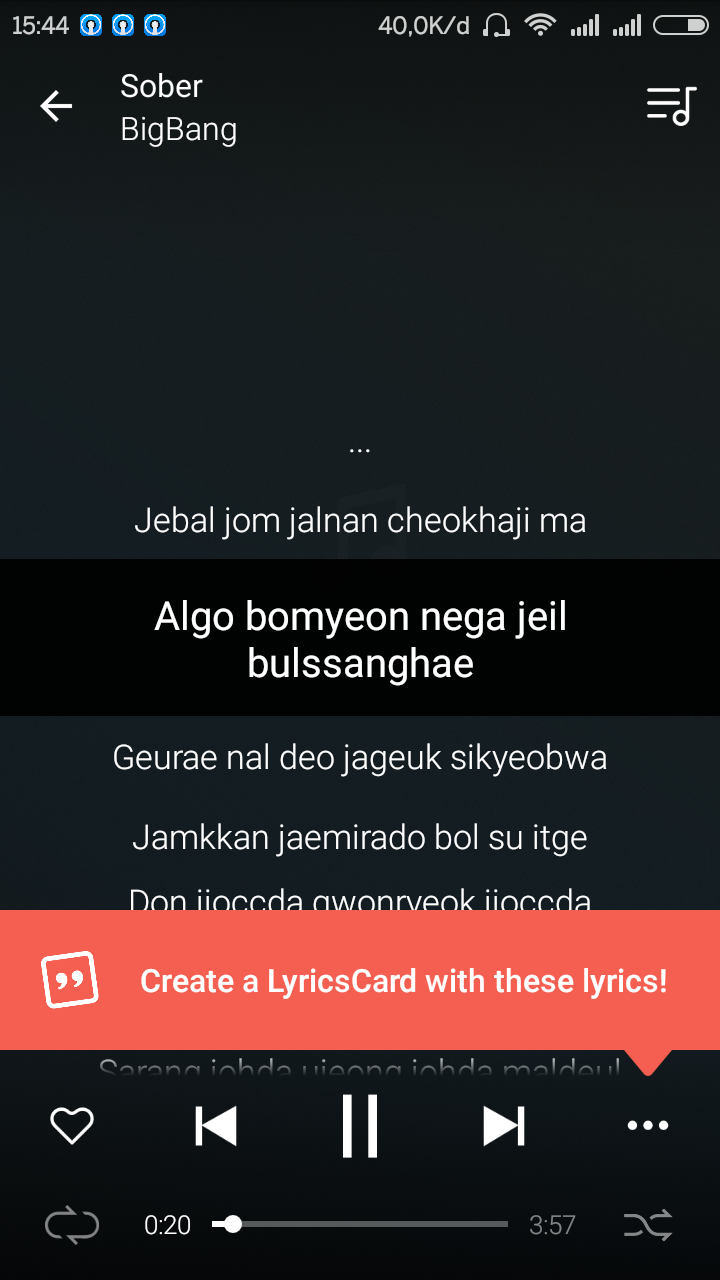Select lyric line "Geurae nal deo jageuk sikyeobwa"
Screen dimensions: 720x1280
point(360,758)
